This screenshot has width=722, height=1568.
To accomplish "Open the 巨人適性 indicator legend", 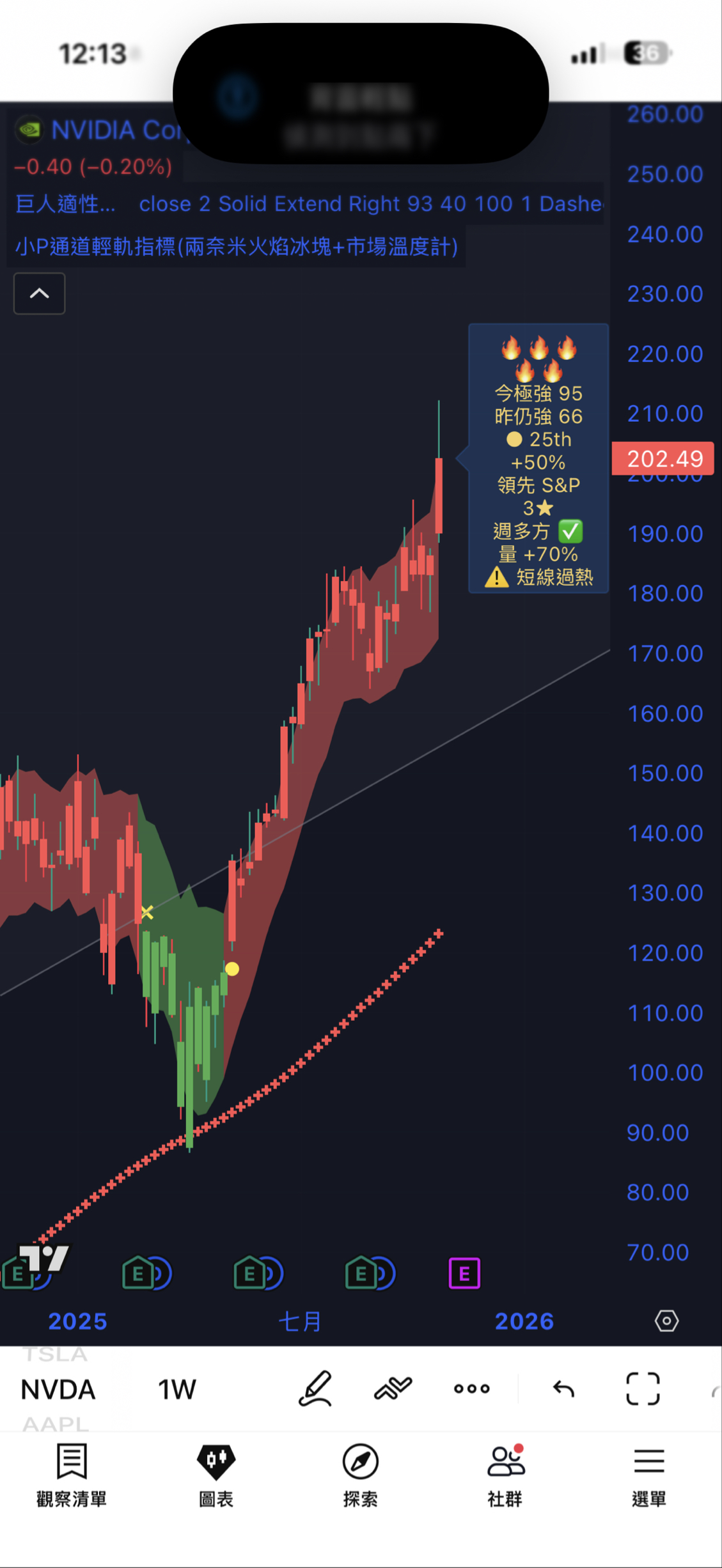I will pyautogui.click(x=65, y=204).
